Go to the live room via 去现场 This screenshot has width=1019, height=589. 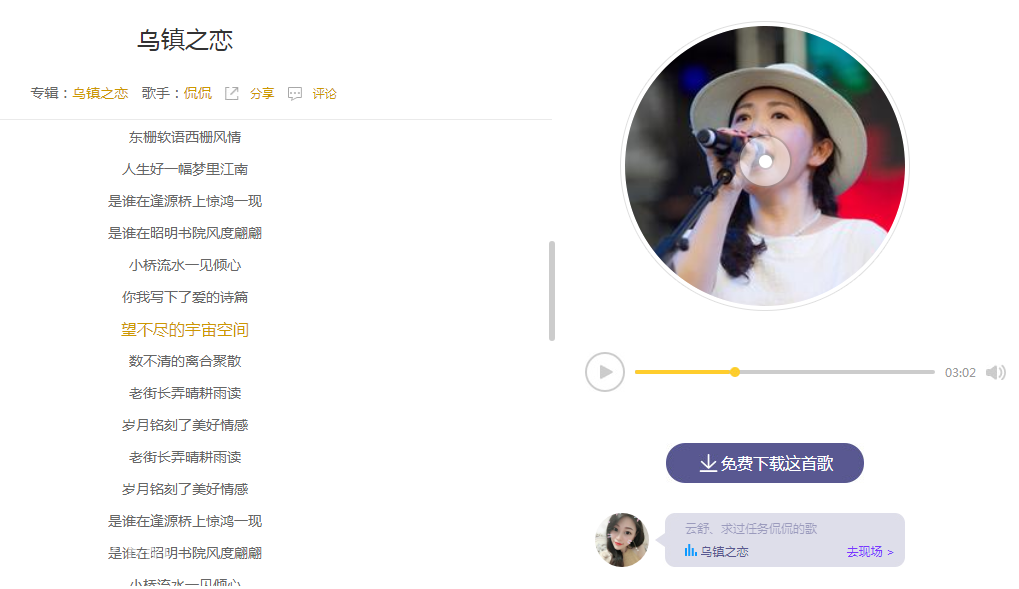pyautogui.click(x=869, y=552)
